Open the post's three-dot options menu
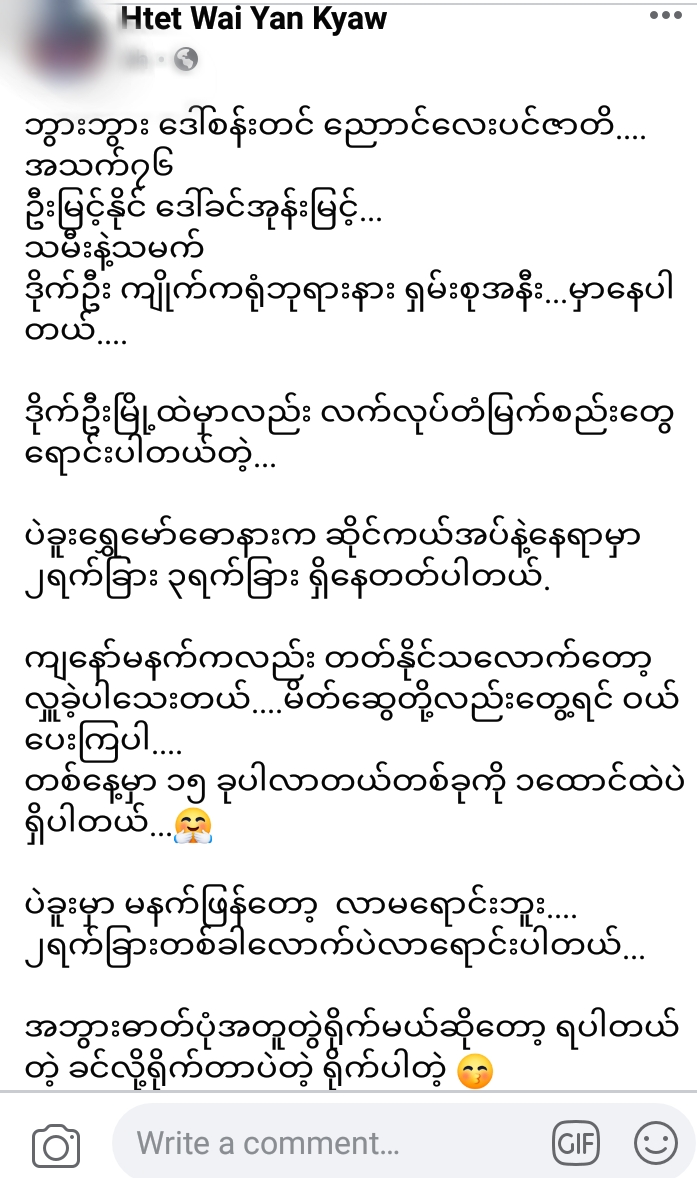697x1178 pixels. coord(665,16)
